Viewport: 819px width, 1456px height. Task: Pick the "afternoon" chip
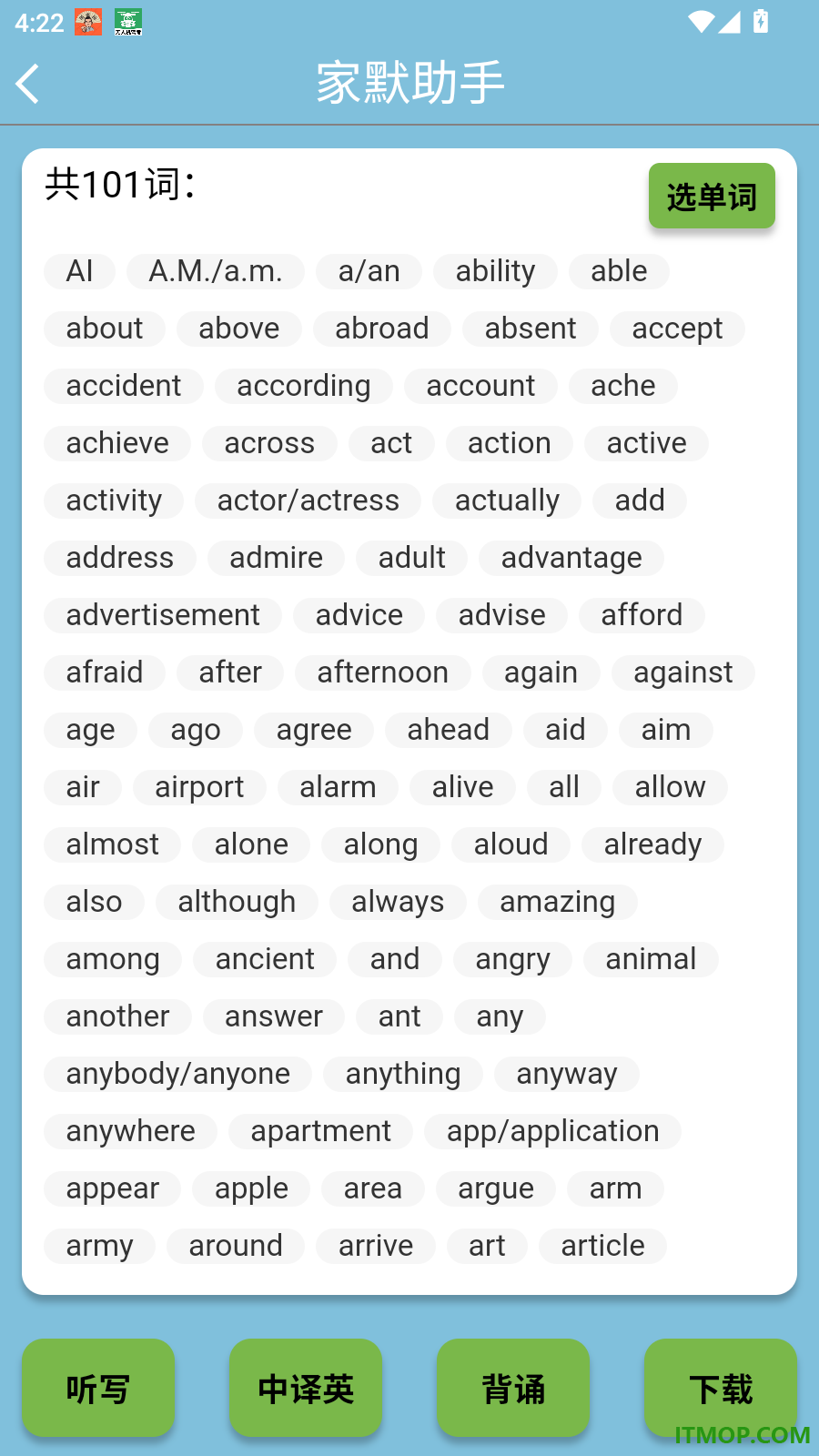coord(383,672)
